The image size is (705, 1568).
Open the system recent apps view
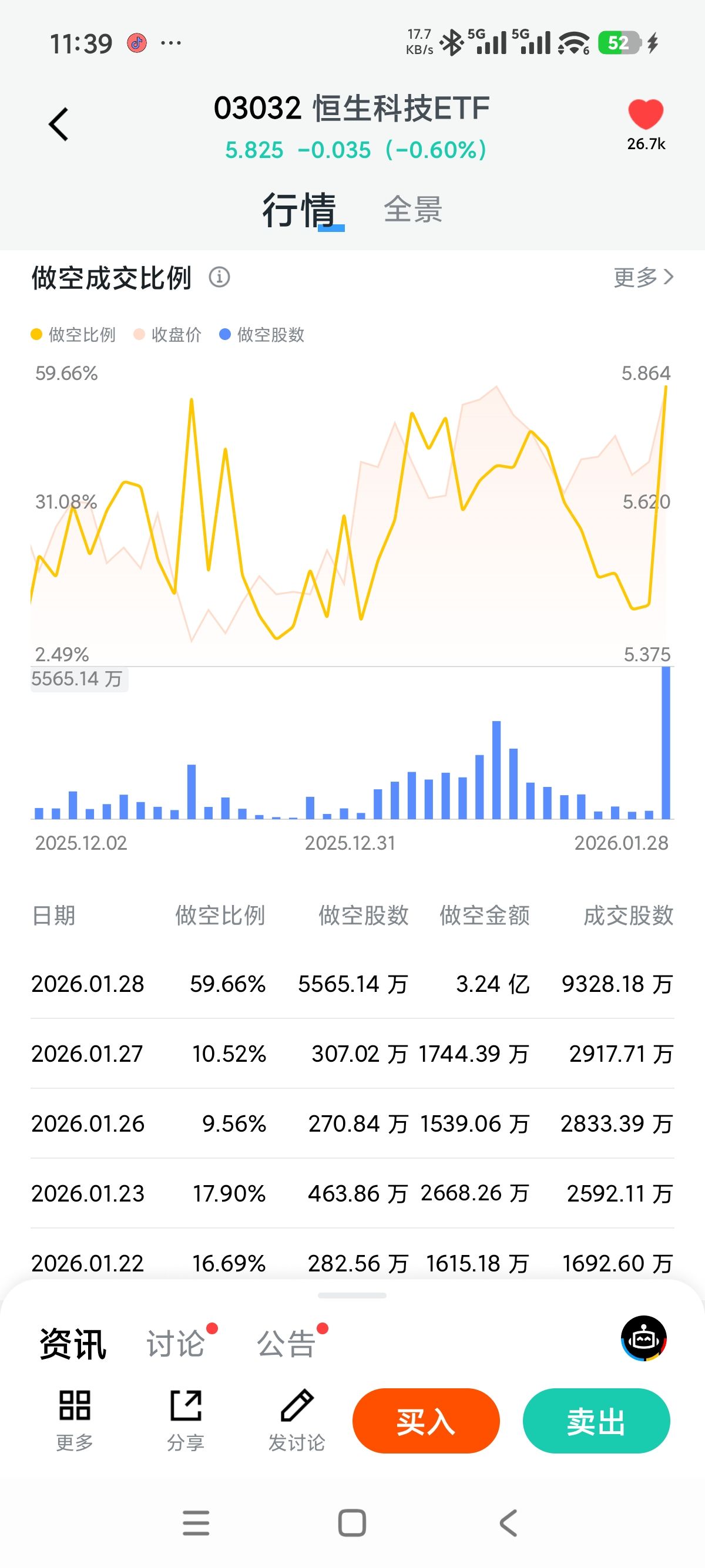point(196,1523)
